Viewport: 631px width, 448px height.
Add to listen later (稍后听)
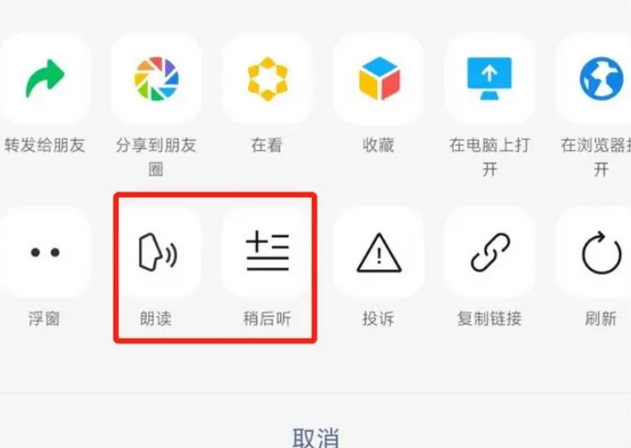(266, 253)
